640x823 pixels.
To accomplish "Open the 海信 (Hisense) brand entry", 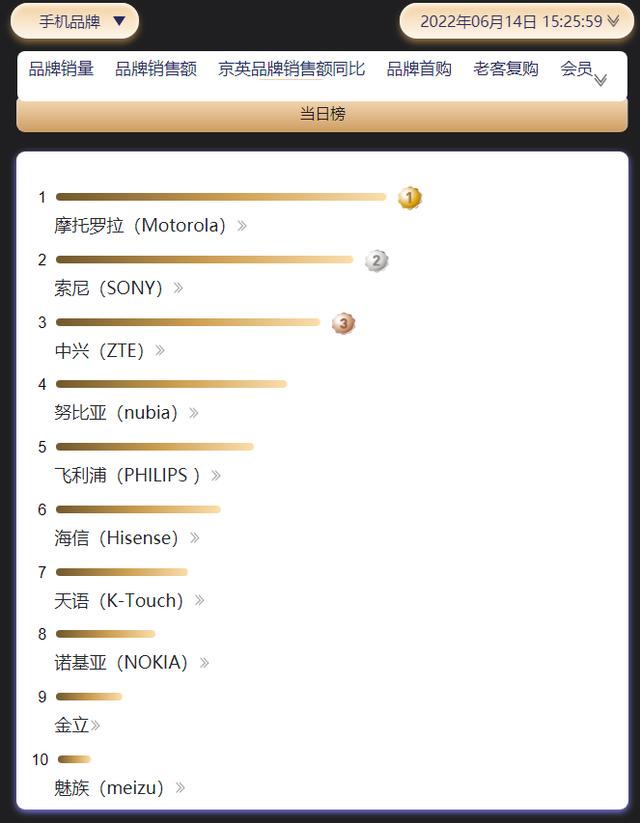I will tap(126, 538).
